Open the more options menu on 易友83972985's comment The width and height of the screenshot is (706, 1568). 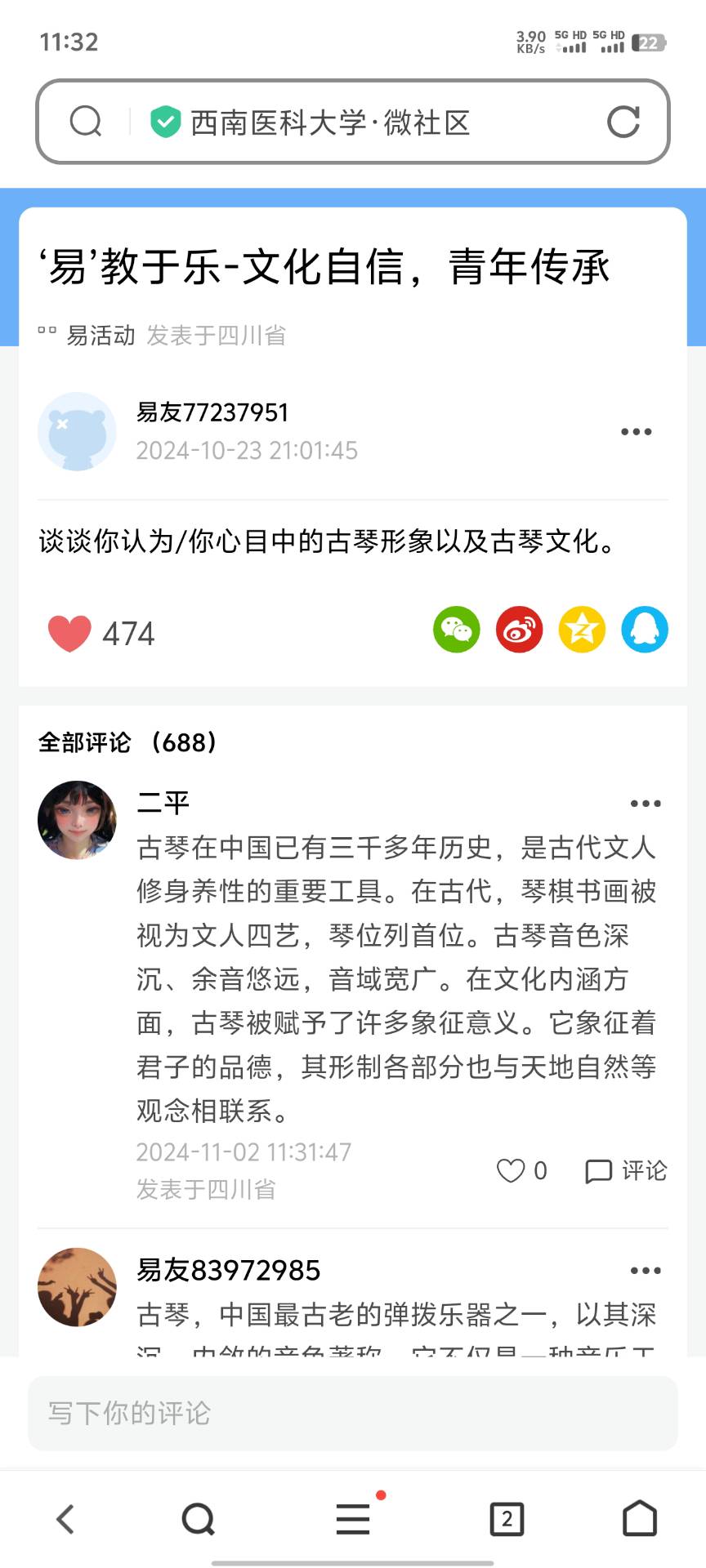[645, 1271]
